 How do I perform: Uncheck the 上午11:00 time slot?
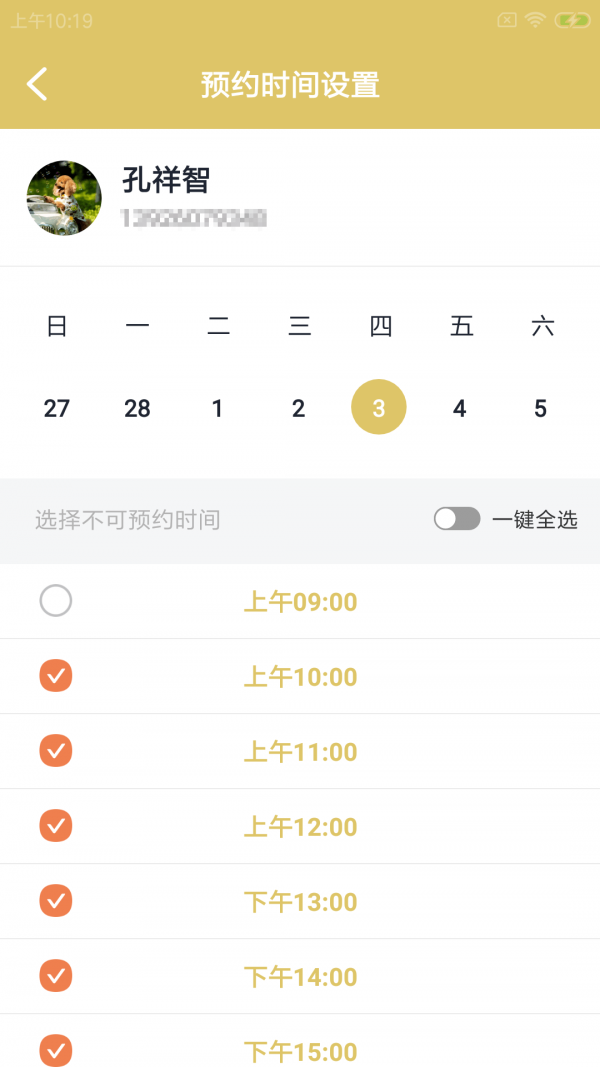(x=56, y=751)
